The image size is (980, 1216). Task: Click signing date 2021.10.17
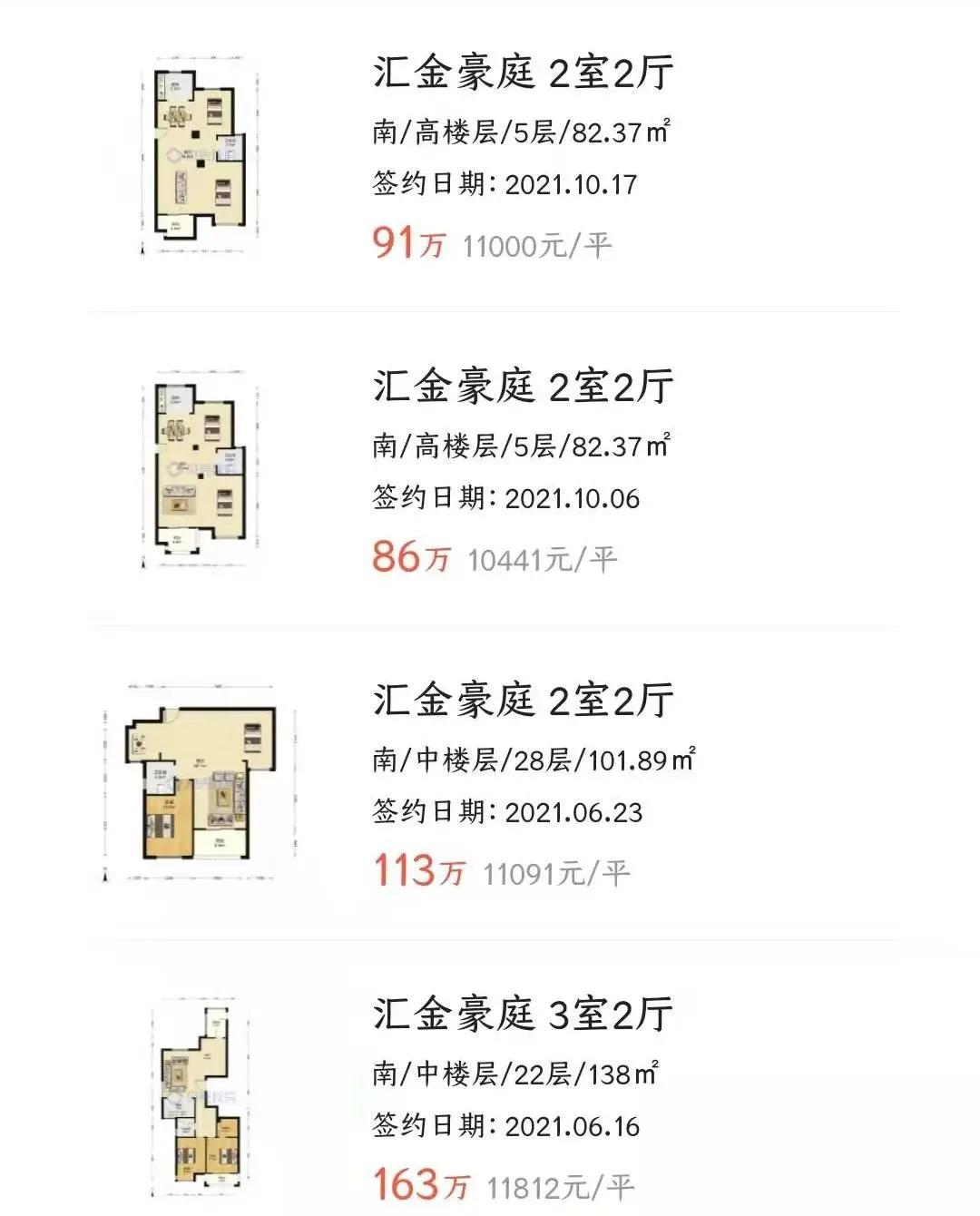pyautogui.click(x=505, y=182)
